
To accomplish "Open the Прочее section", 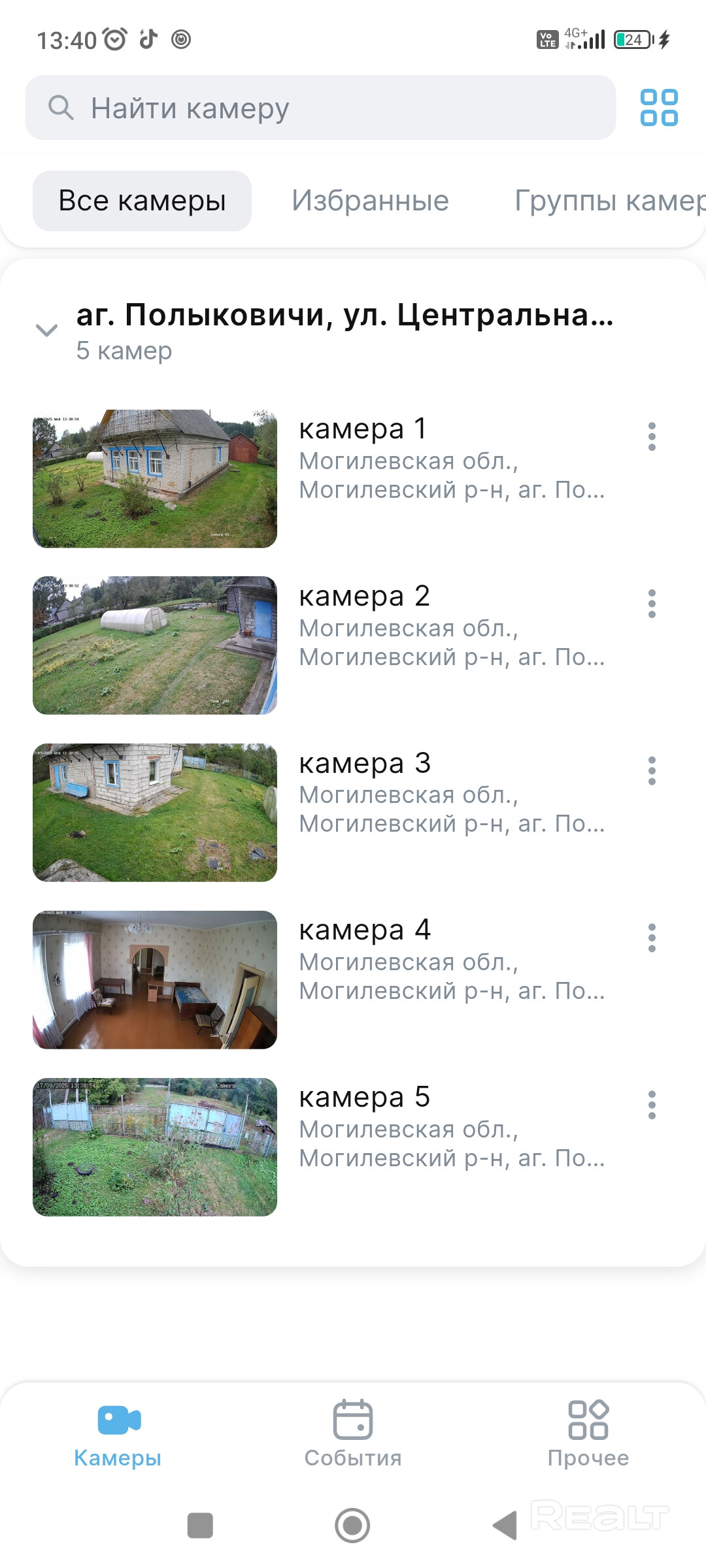I will tap(588, 1434).
